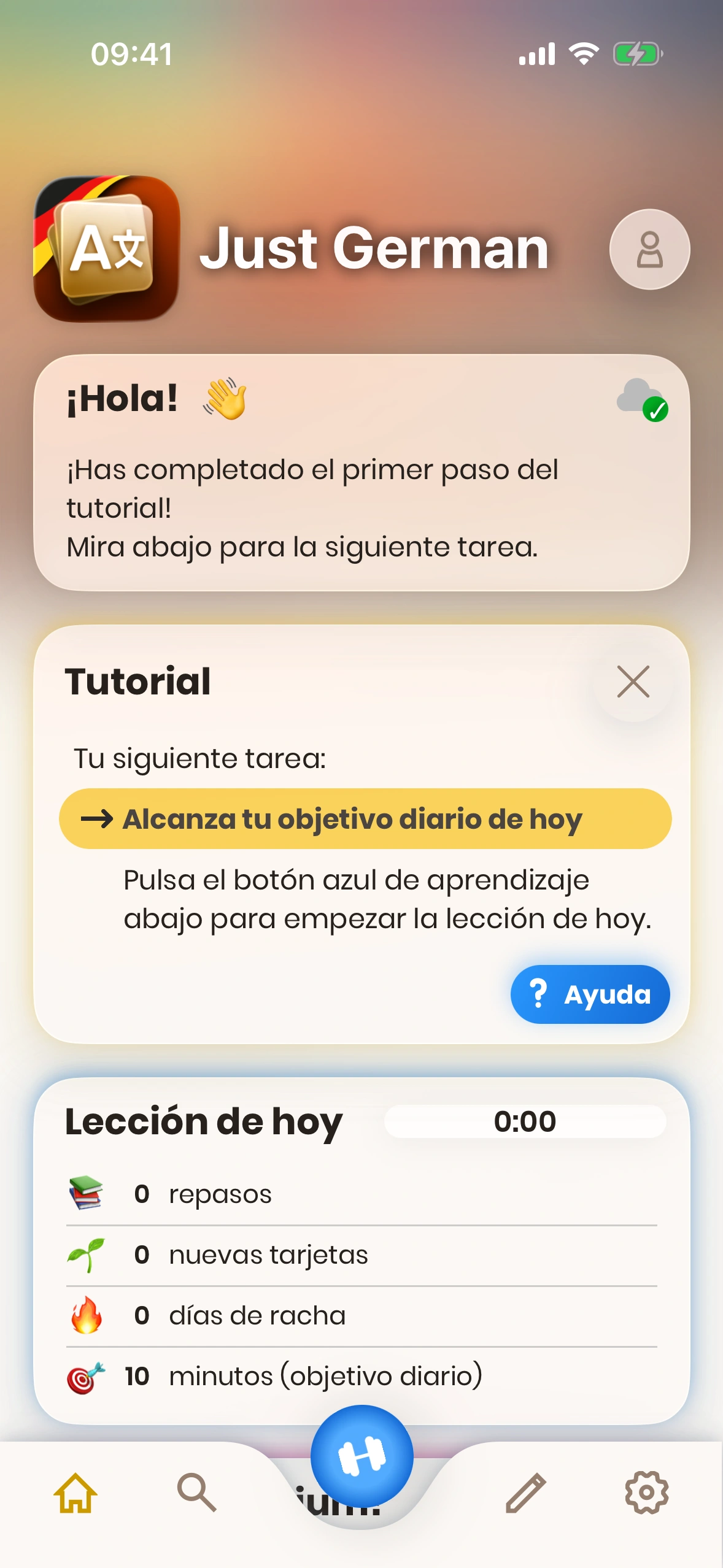Viewport: 723px width, 1568px height.
Task: Open the settings gear tab
Action: click(x=646, y=1492)
